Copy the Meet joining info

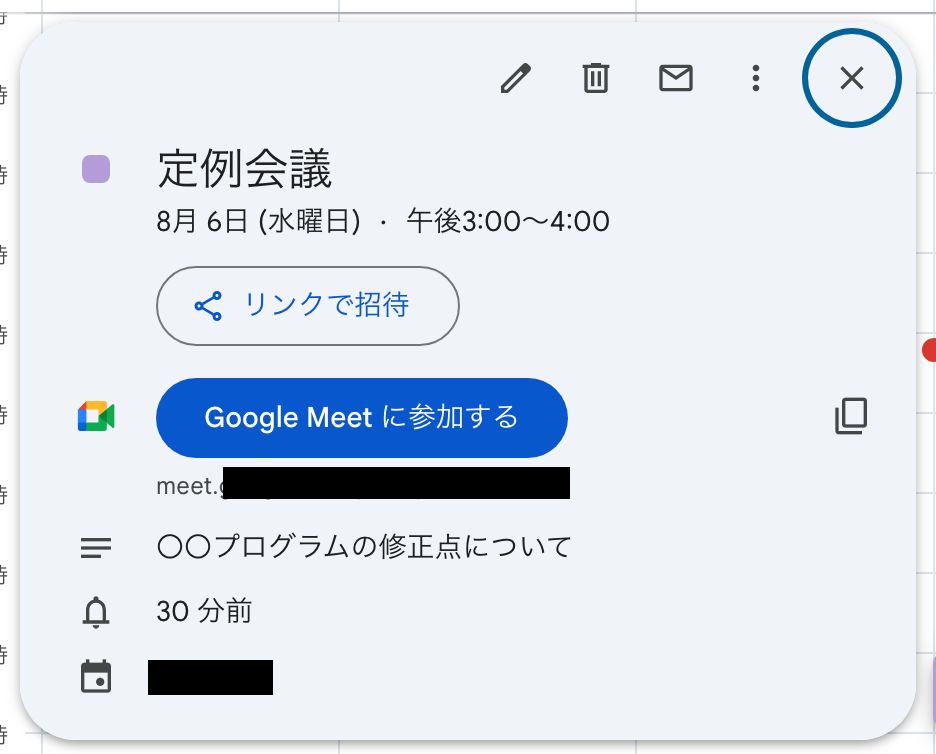point(851,417)
